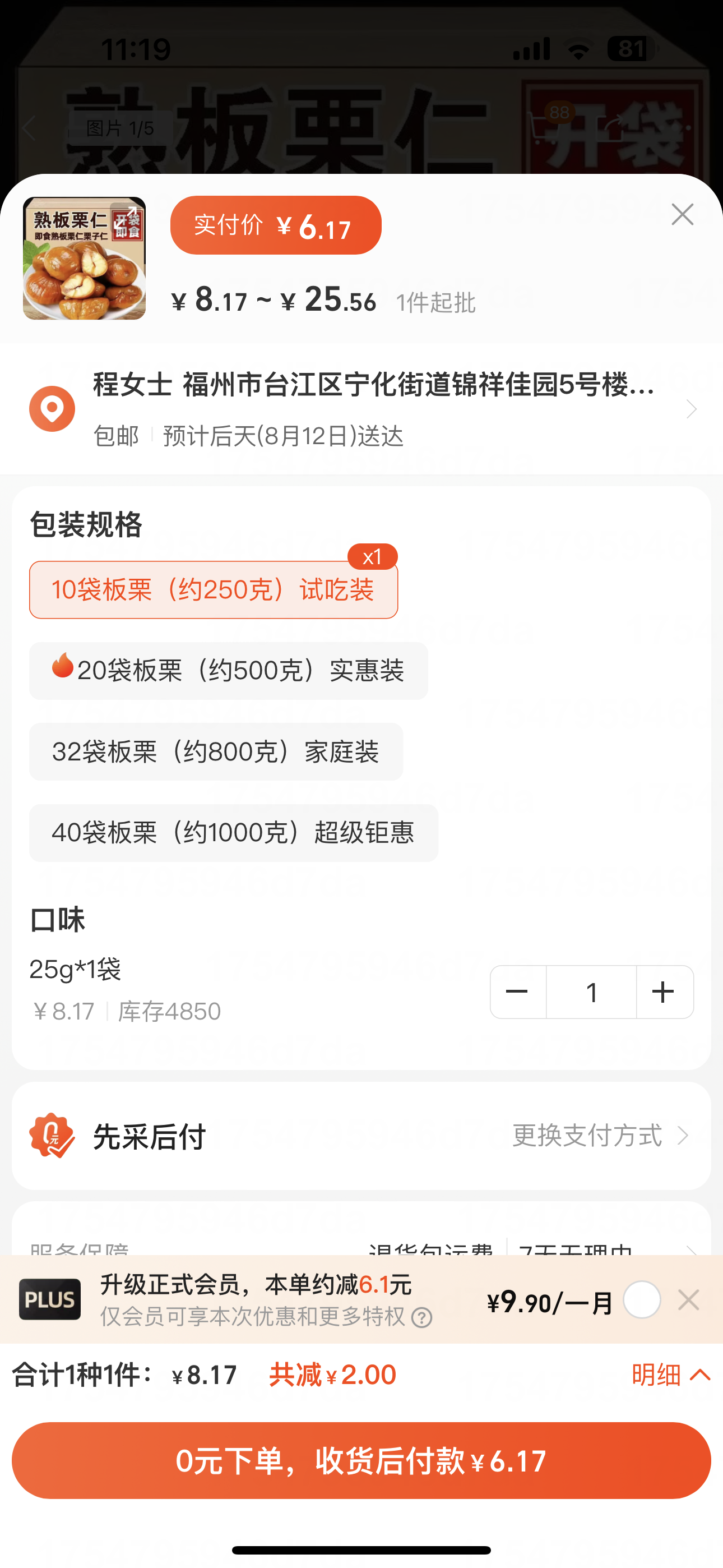Tap the quantity number field

click(591, 991)
